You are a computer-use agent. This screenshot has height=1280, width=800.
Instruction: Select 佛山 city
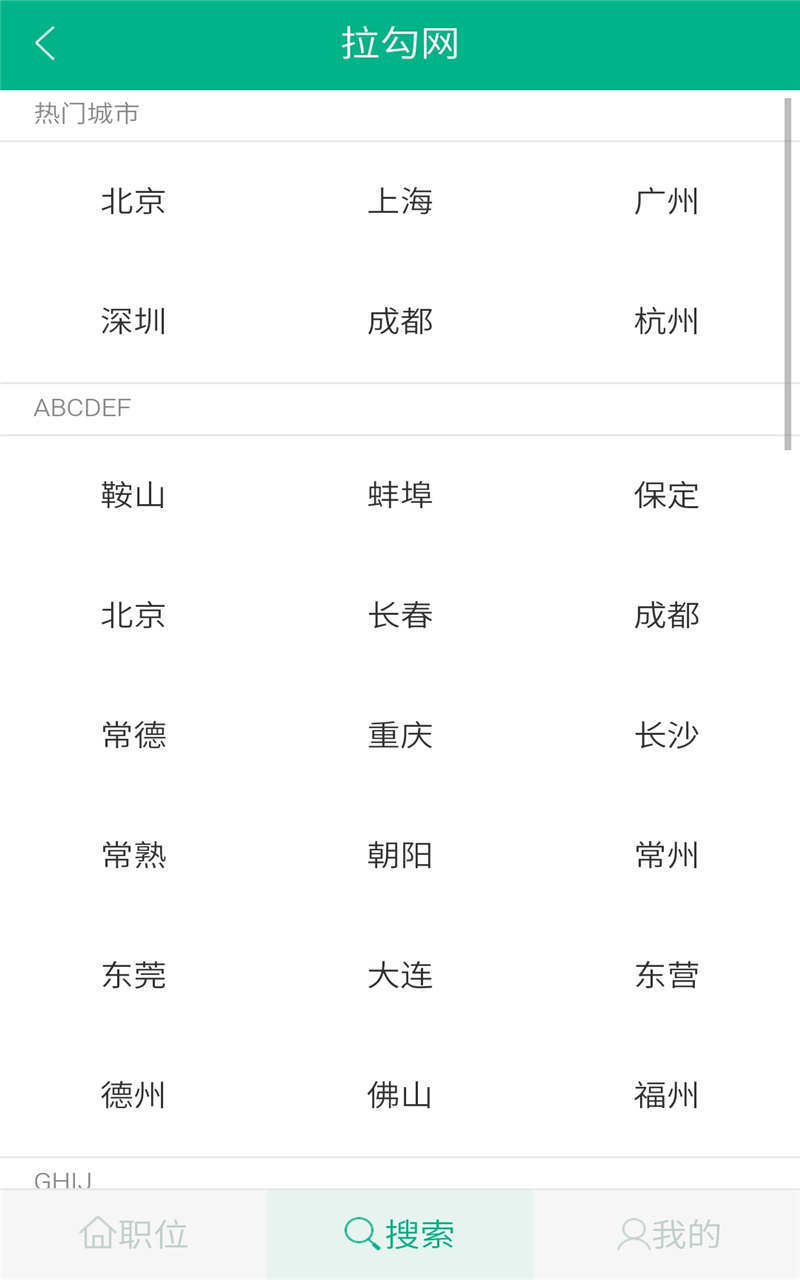click(x=400, y=1095)
